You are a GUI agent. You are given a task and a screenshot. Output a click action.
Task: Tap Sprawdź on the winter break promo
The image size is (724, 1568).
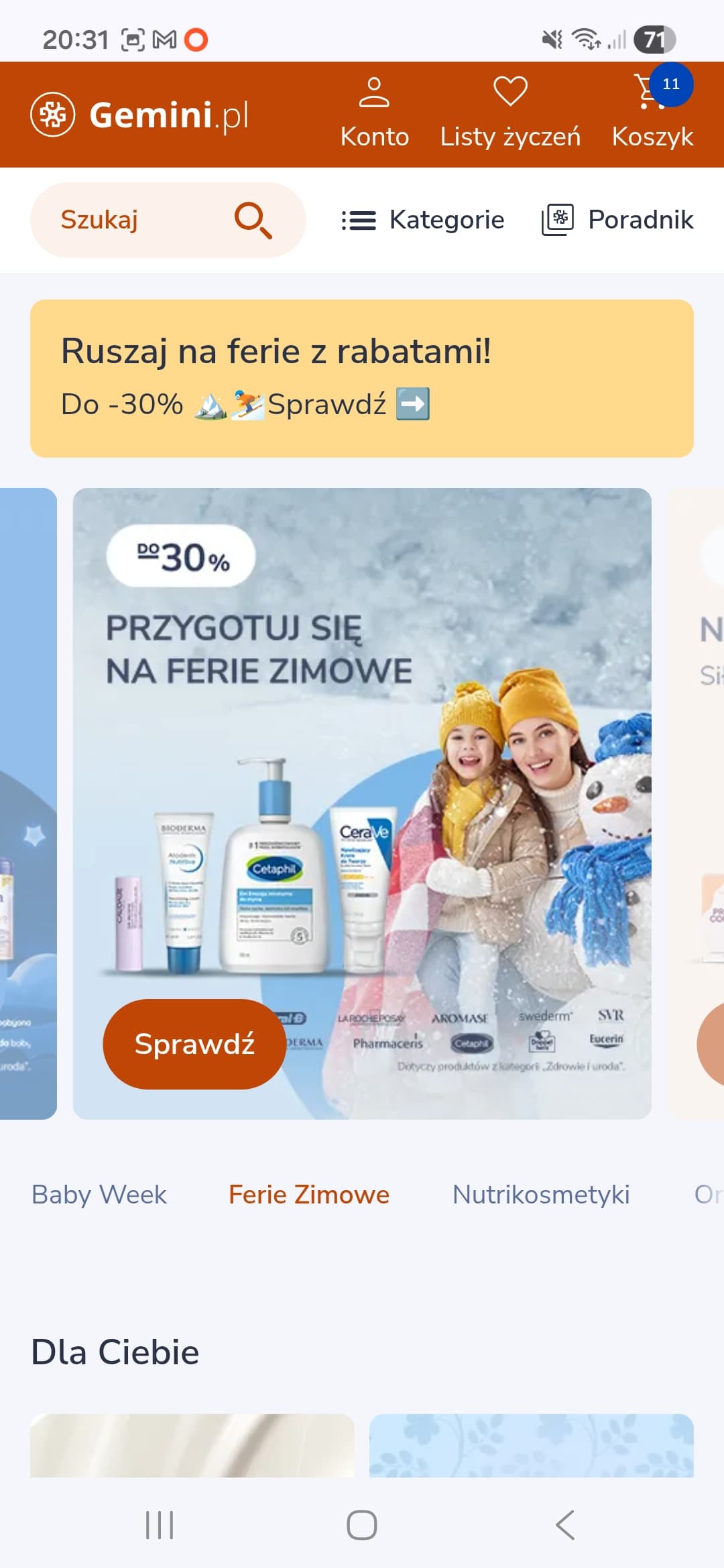(x=194, y=1044)
